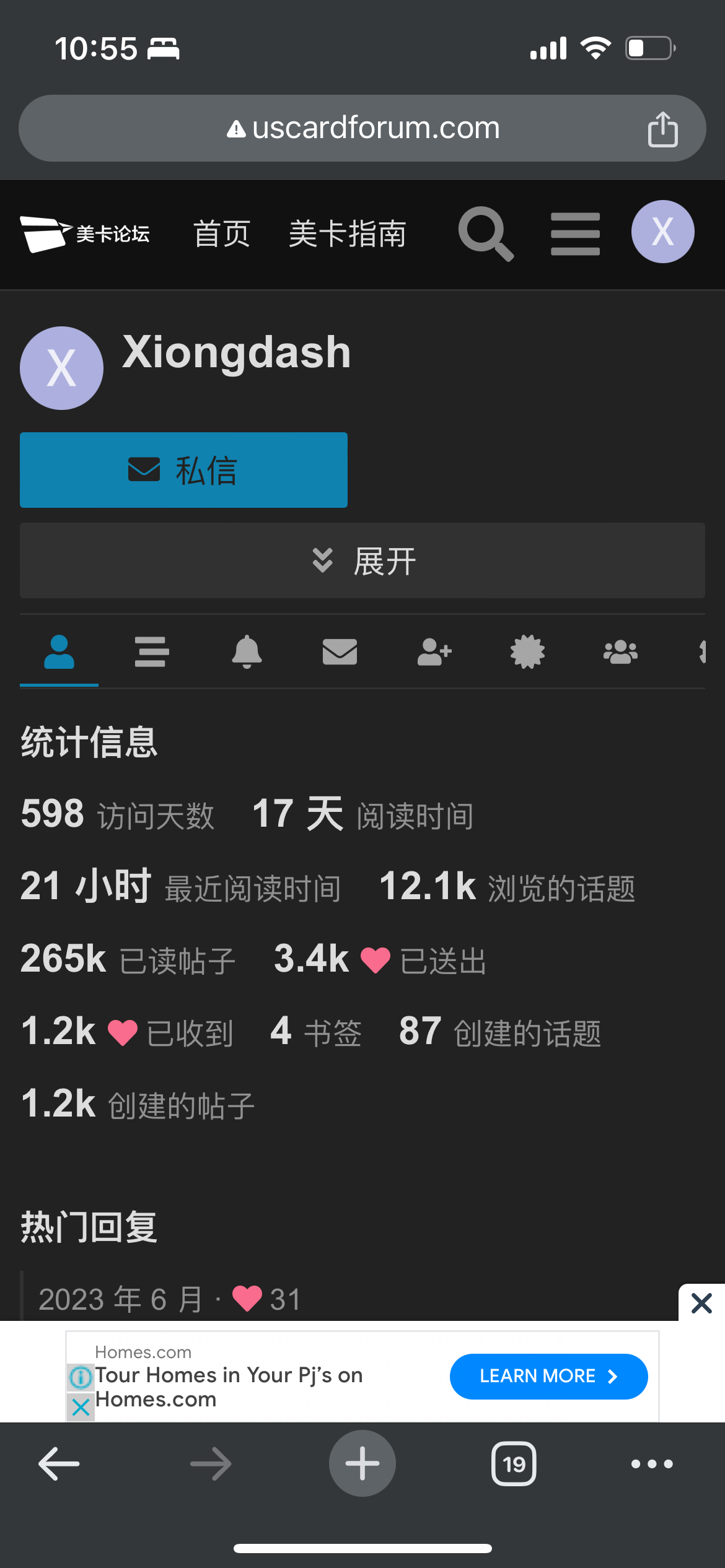Send a 私信 to Xiongdash
The width and height of the screenshot is (725, 1568).
183,470
